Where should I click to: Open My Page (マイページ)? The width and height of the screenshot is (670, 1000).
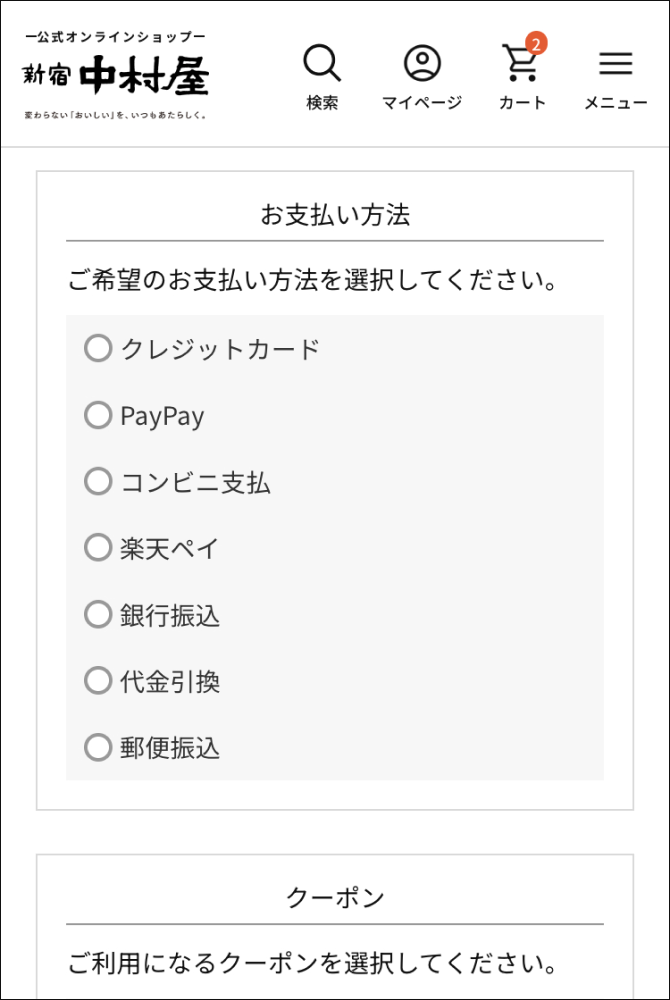click(x=422, y=75)
